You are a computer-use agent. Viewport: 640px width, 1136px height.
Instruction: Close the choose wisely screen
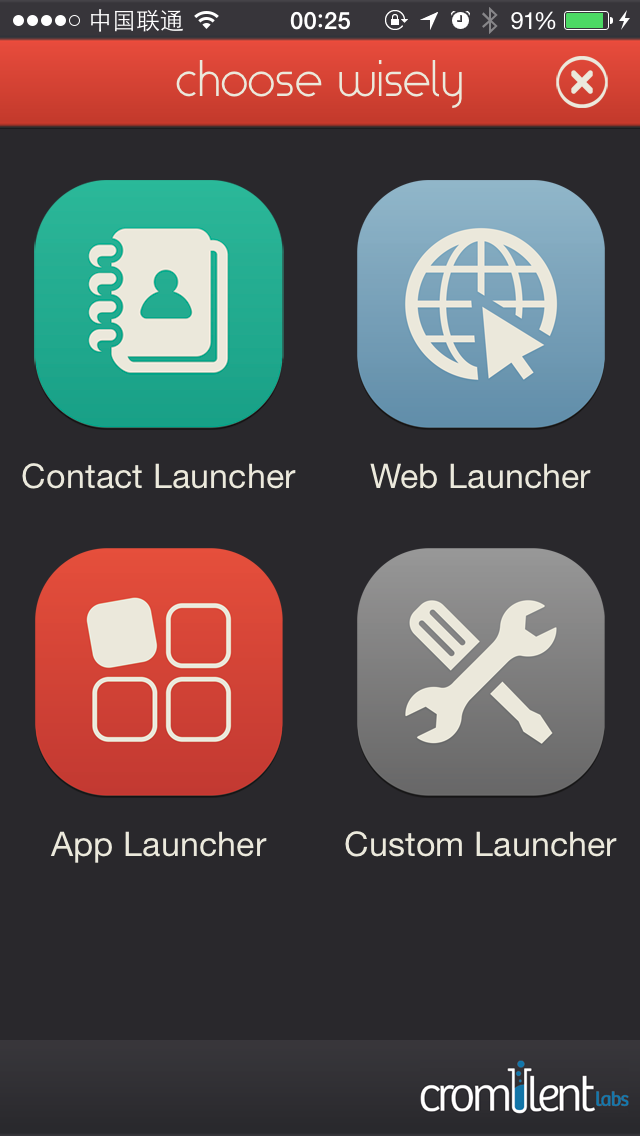[x=581, y=83]
